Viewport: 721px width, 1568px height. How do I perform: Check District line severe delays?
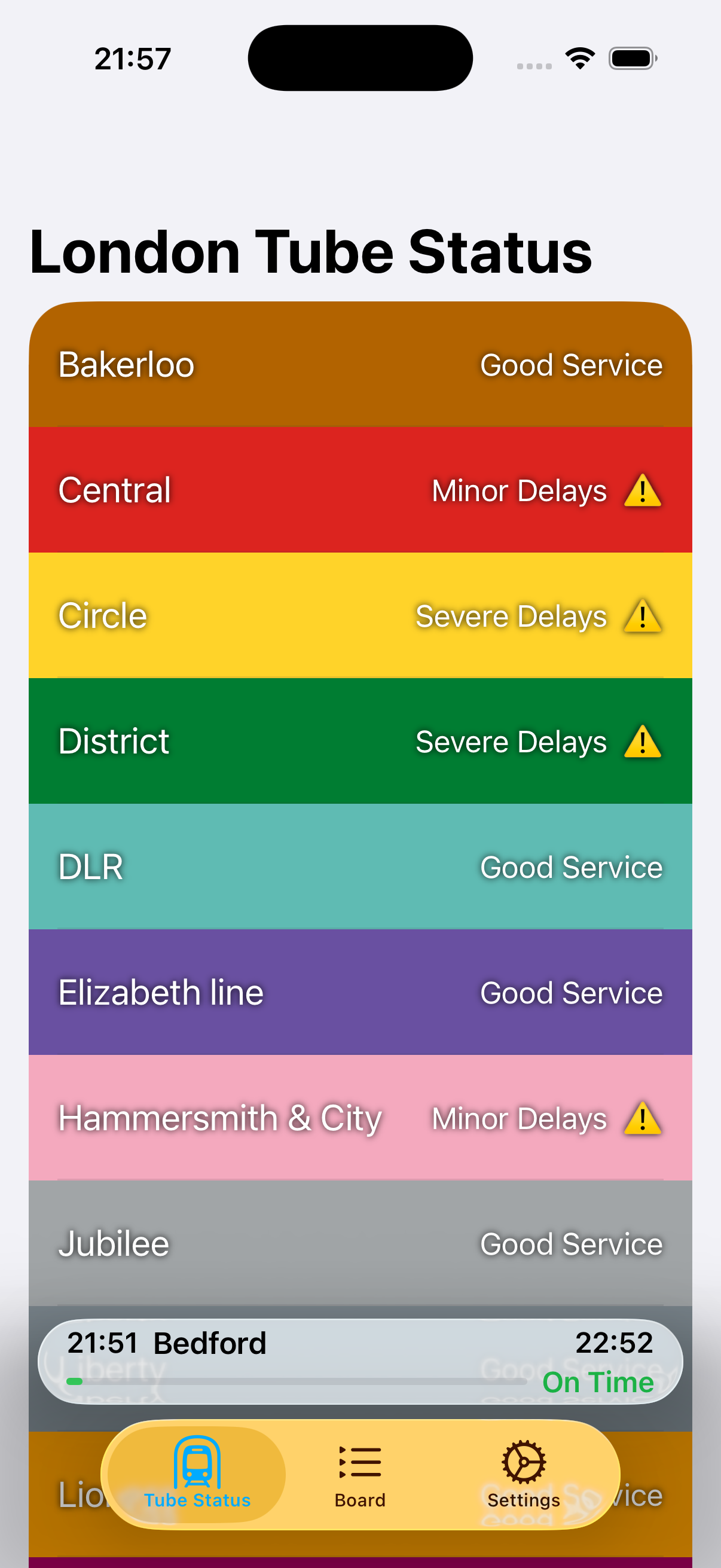pyautogui.click(x=360, y=742)
